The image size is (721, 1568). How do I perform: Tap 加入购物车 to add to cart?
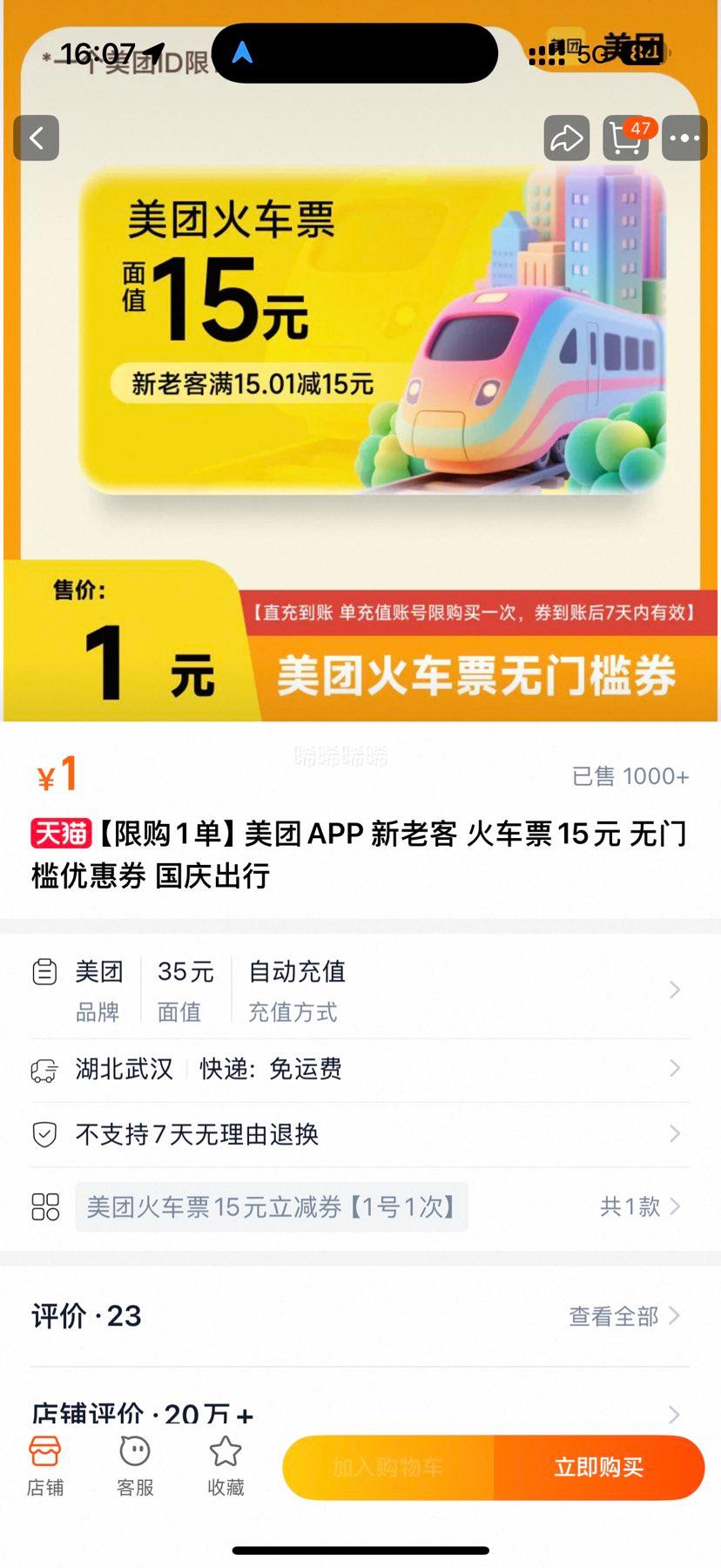[387, 1467]
